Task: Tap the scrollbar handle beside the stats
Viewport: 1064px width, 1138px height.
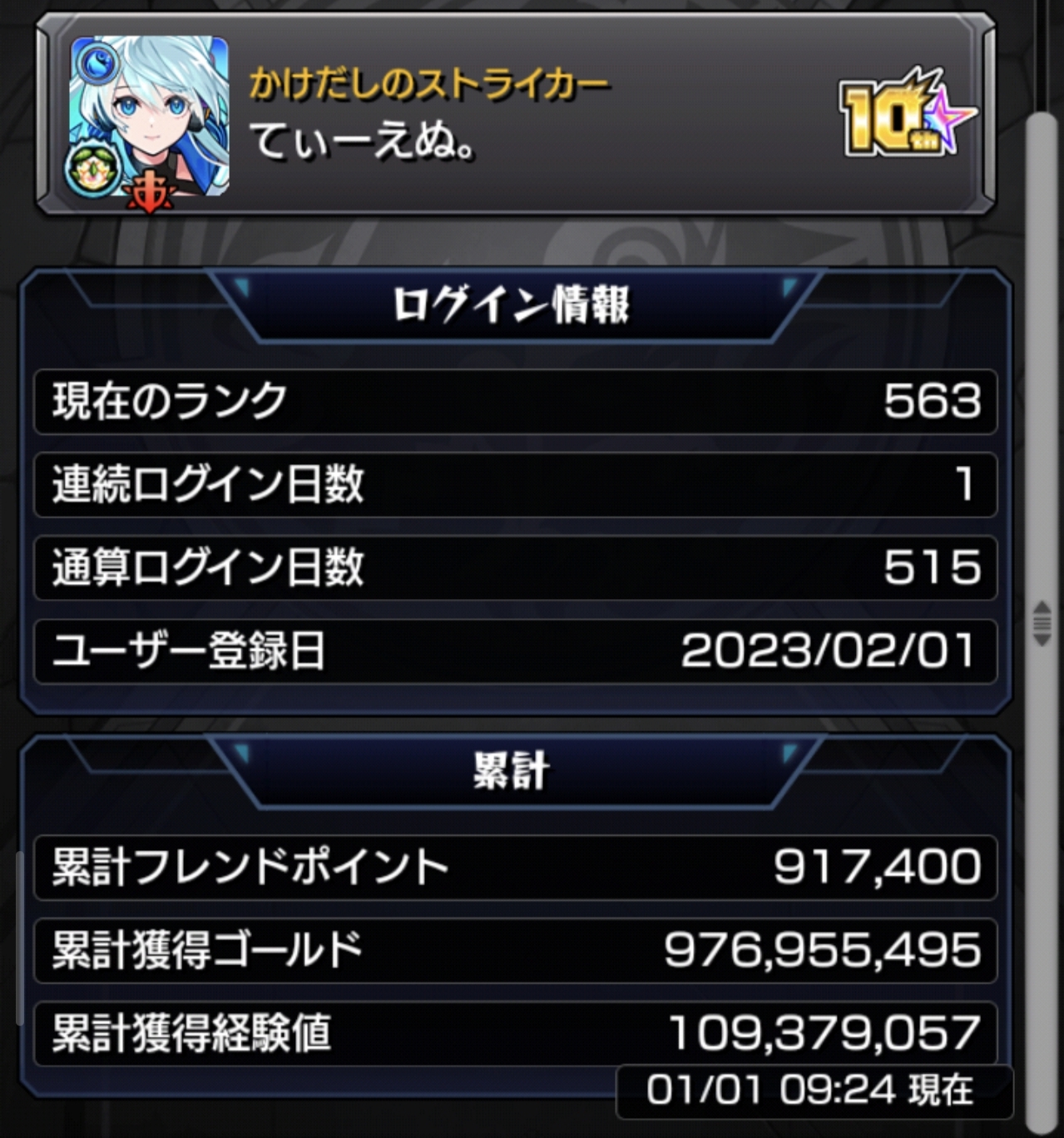Action: [1041, 622]
